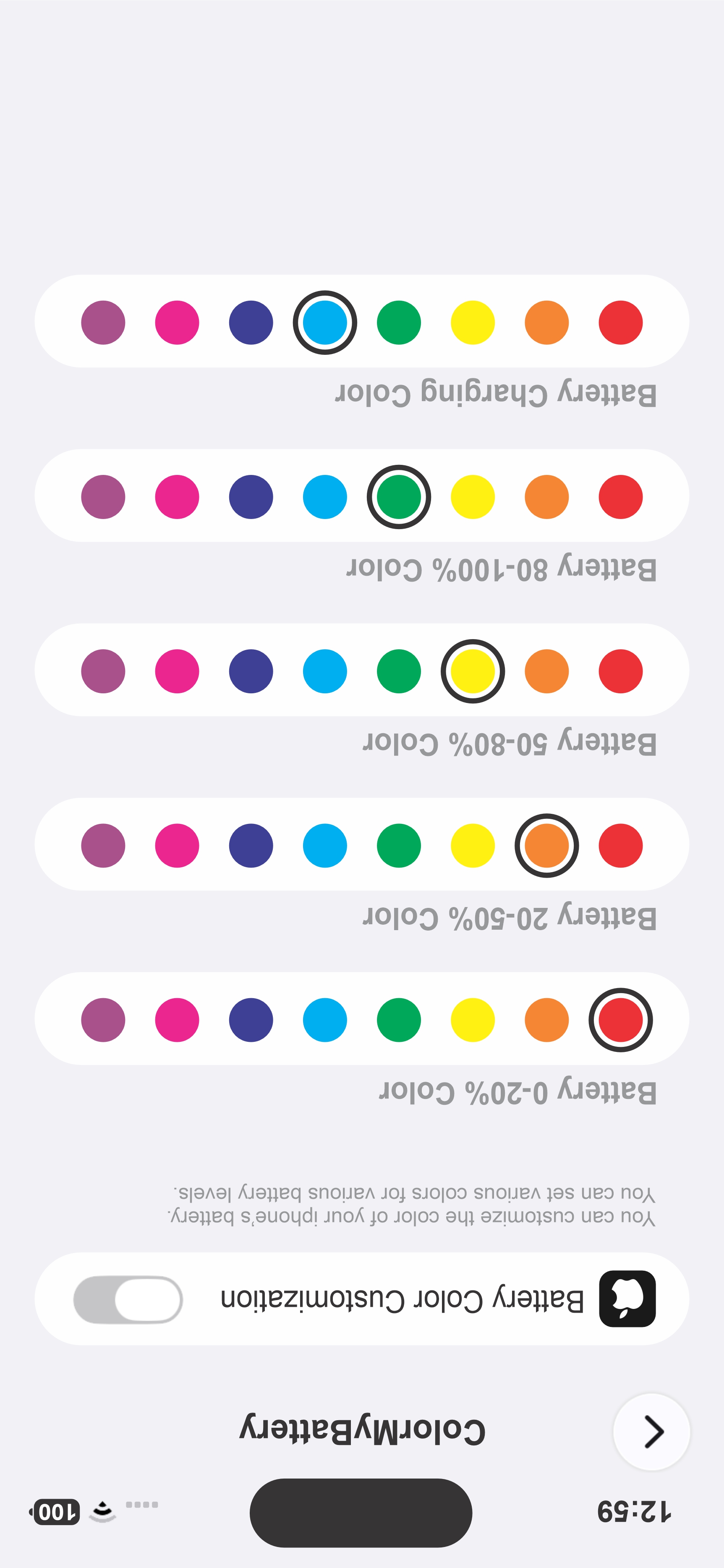The height and width of the screenshot is (1568, 724).
Task: Choose light blue for Battery 50-80% Color
Action: (x=325, y=671)
